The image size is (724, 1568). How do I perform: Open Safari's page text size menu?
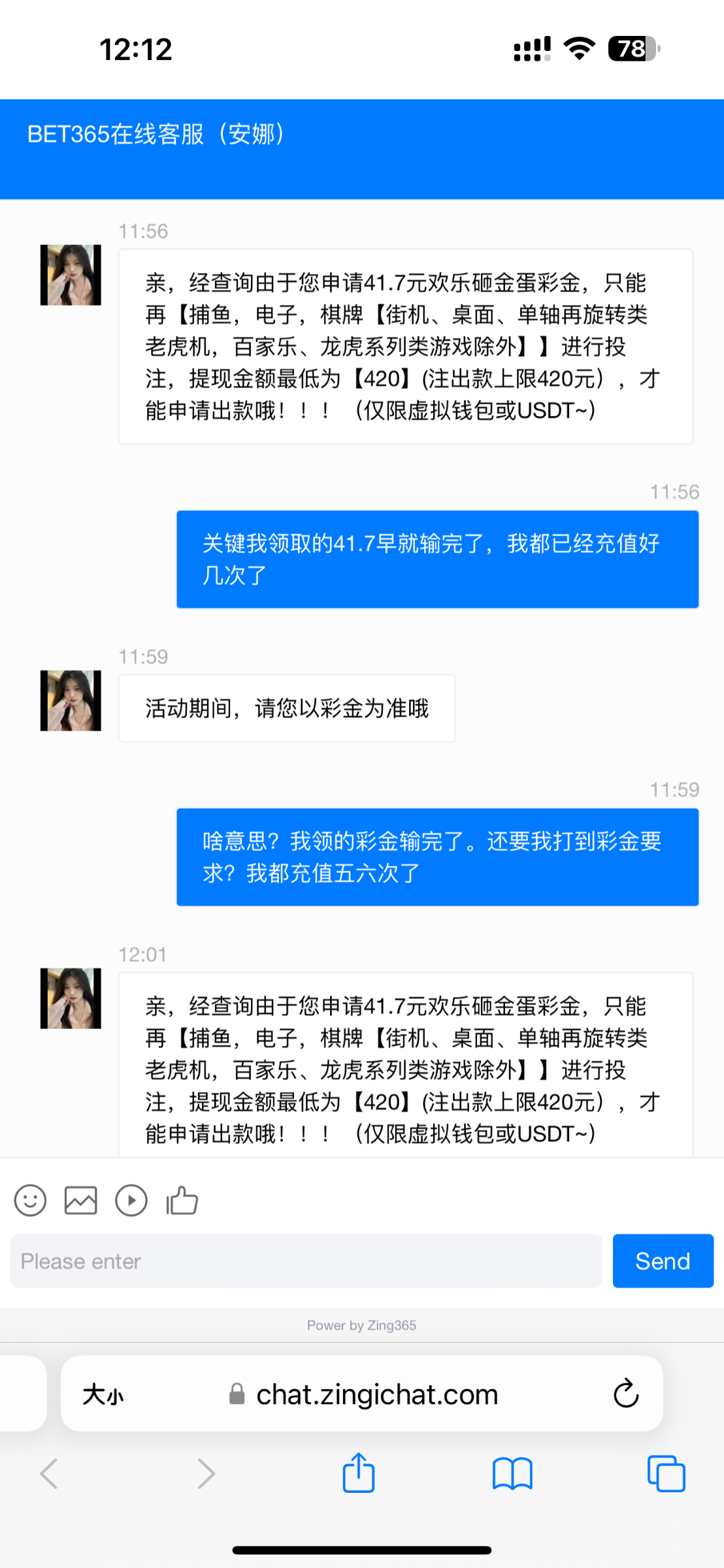point(103,1395)
